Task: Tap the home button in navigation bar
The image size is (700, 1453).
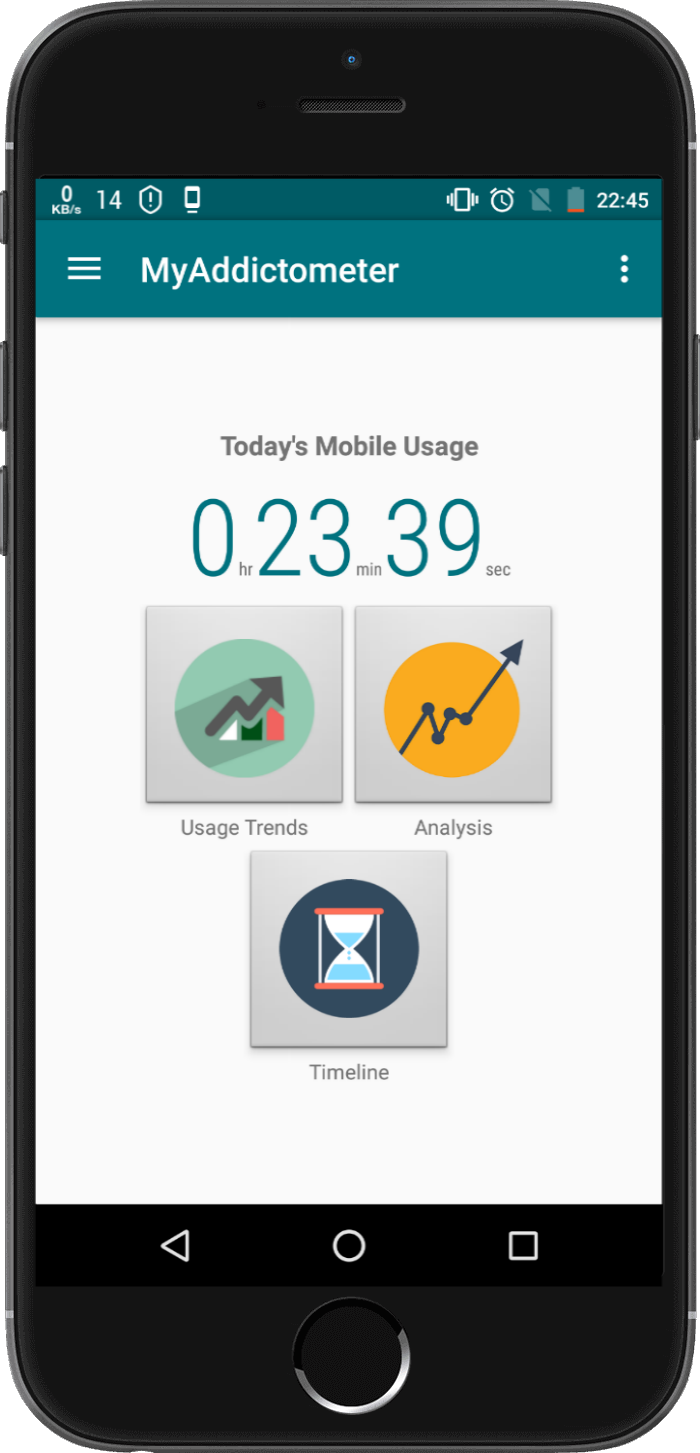Action: pos(349,1245)
